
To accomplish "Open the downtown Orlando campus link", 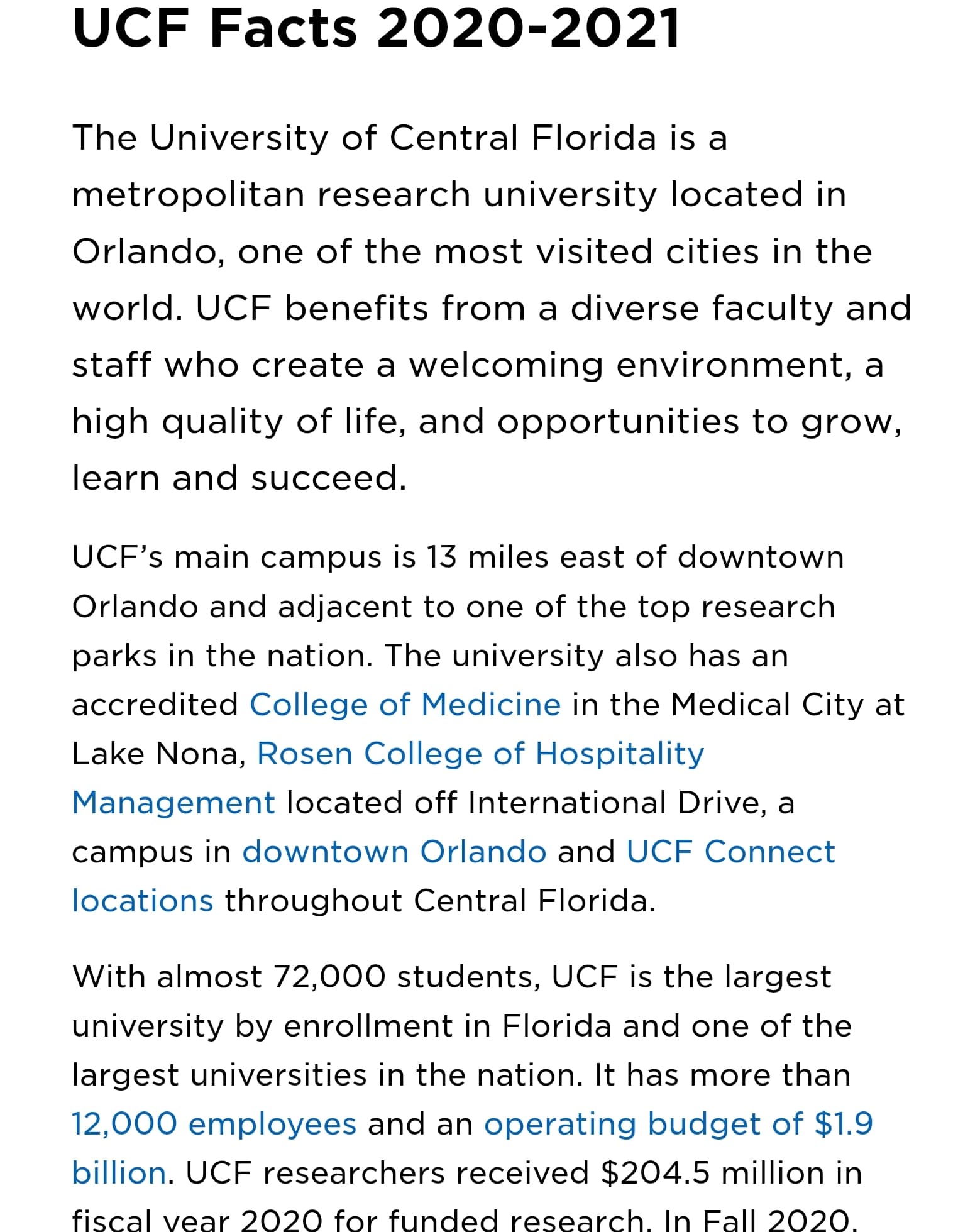I will point(394,852).
